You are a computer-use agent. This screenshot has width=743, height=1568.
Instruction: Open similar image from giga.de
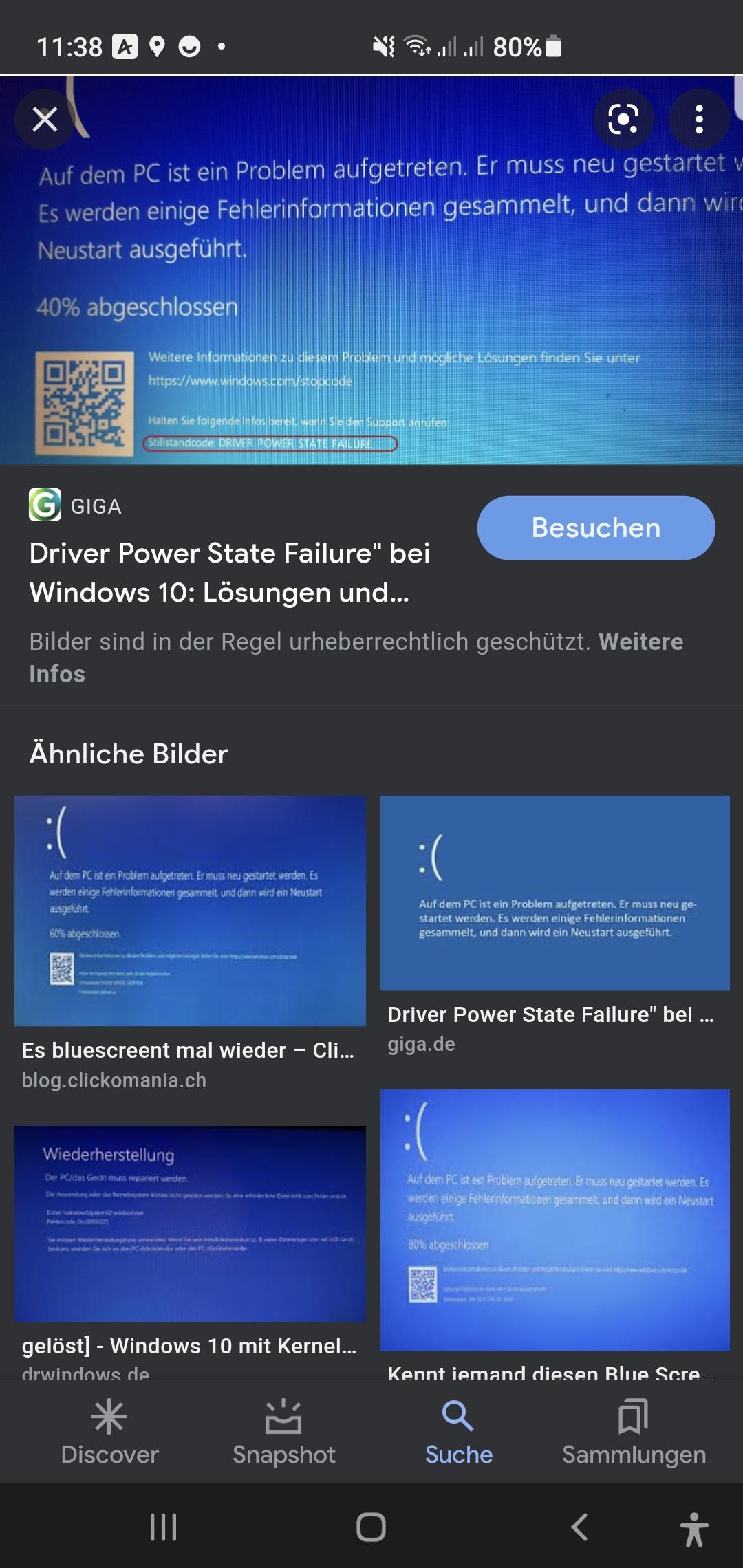[554, 893]
